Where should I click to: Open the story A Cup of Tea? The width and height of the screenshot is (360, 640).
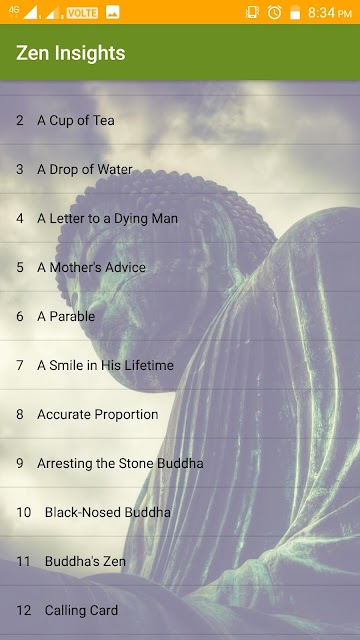[180, 120]
